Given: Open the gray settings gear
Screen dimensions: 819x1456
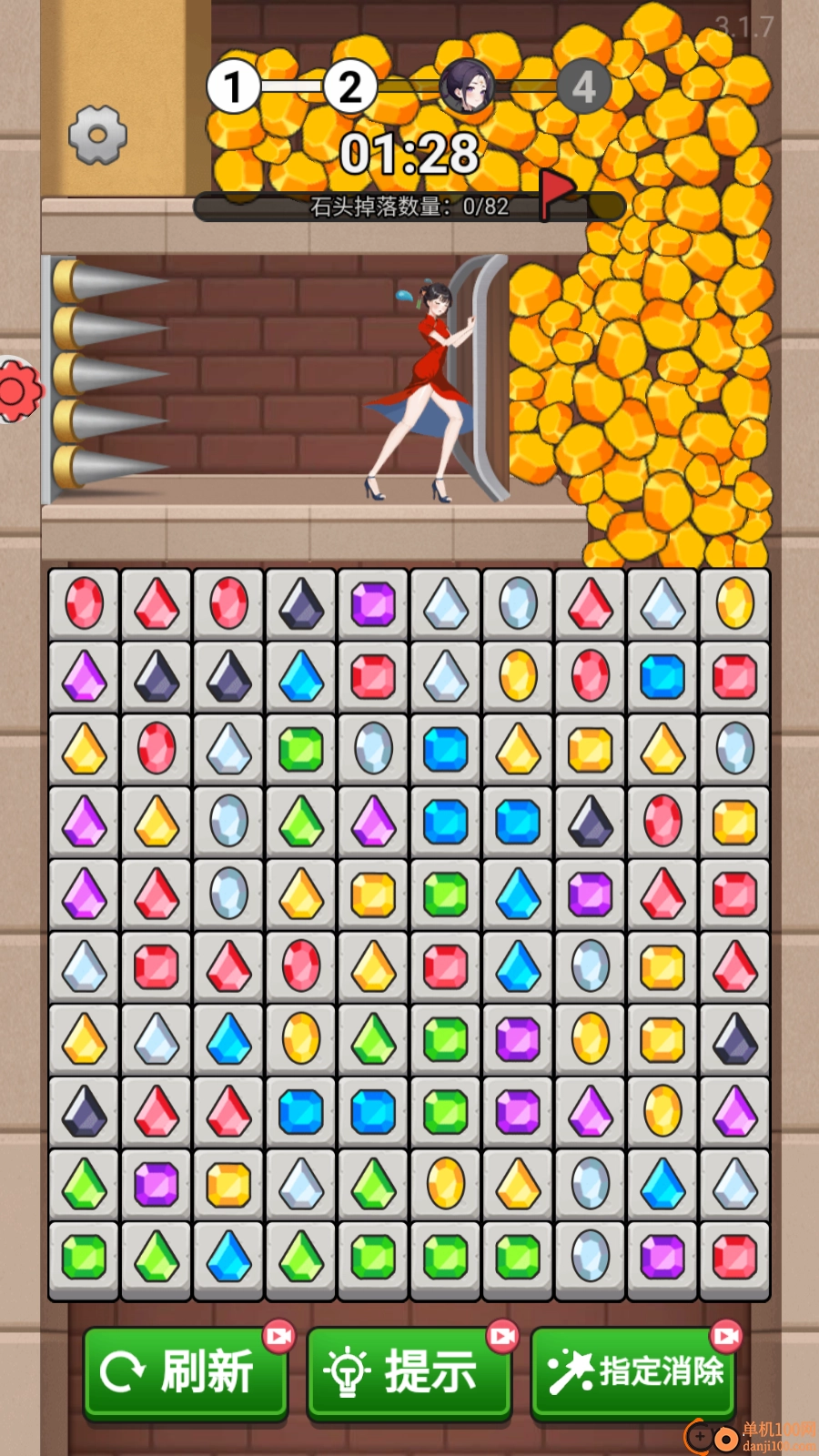Looking at the screenshot, I should pyautogui.click(x=97, y=136).
